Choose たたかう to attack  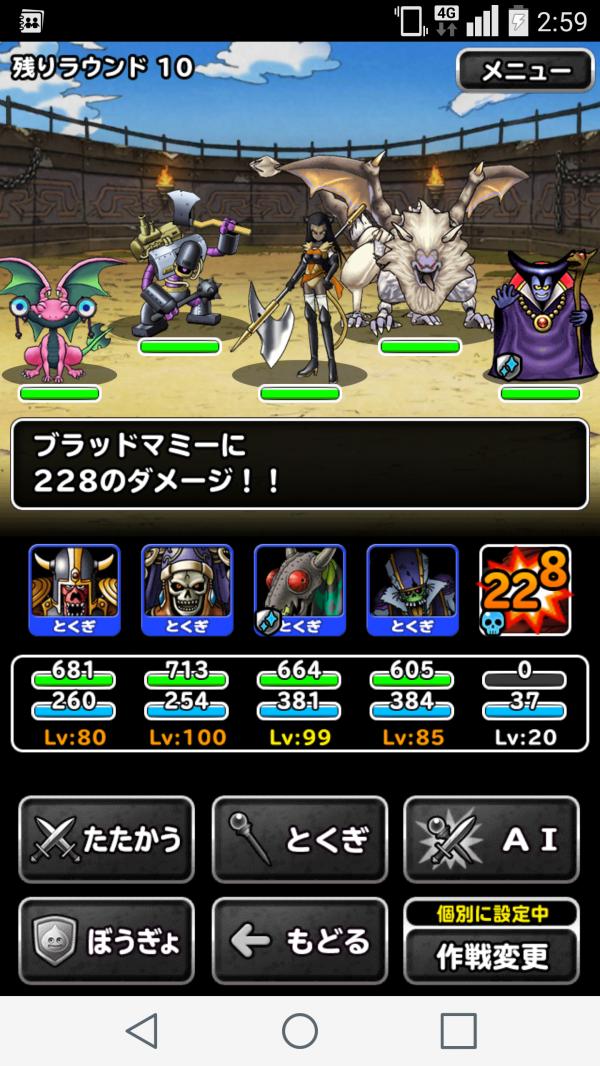(107, 839)
